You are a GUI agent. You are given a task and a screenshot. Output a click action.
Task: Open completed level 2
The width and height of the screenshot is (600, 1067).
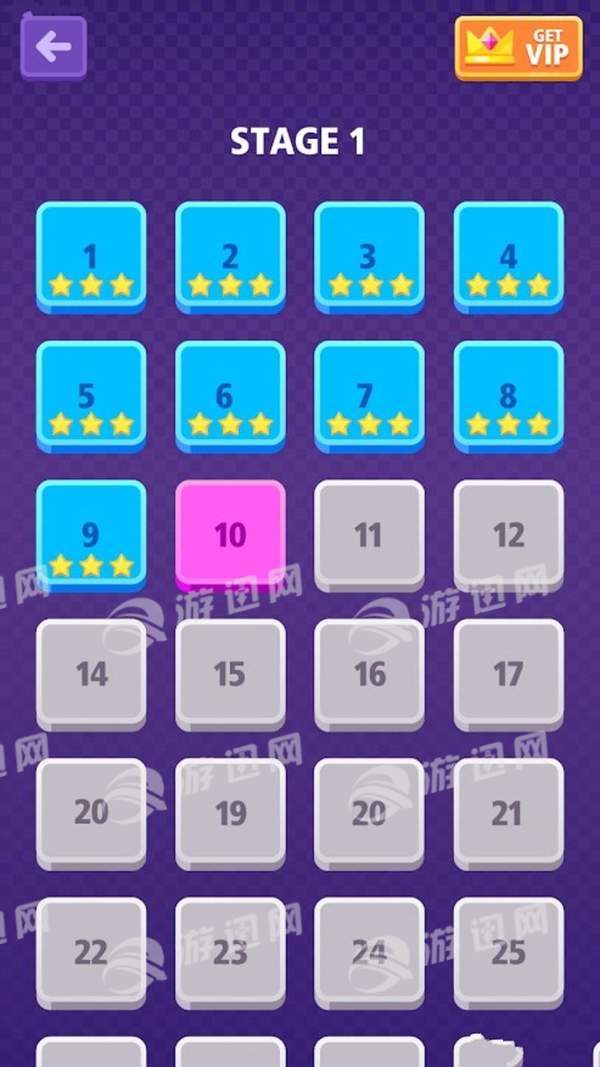[231, 258]
